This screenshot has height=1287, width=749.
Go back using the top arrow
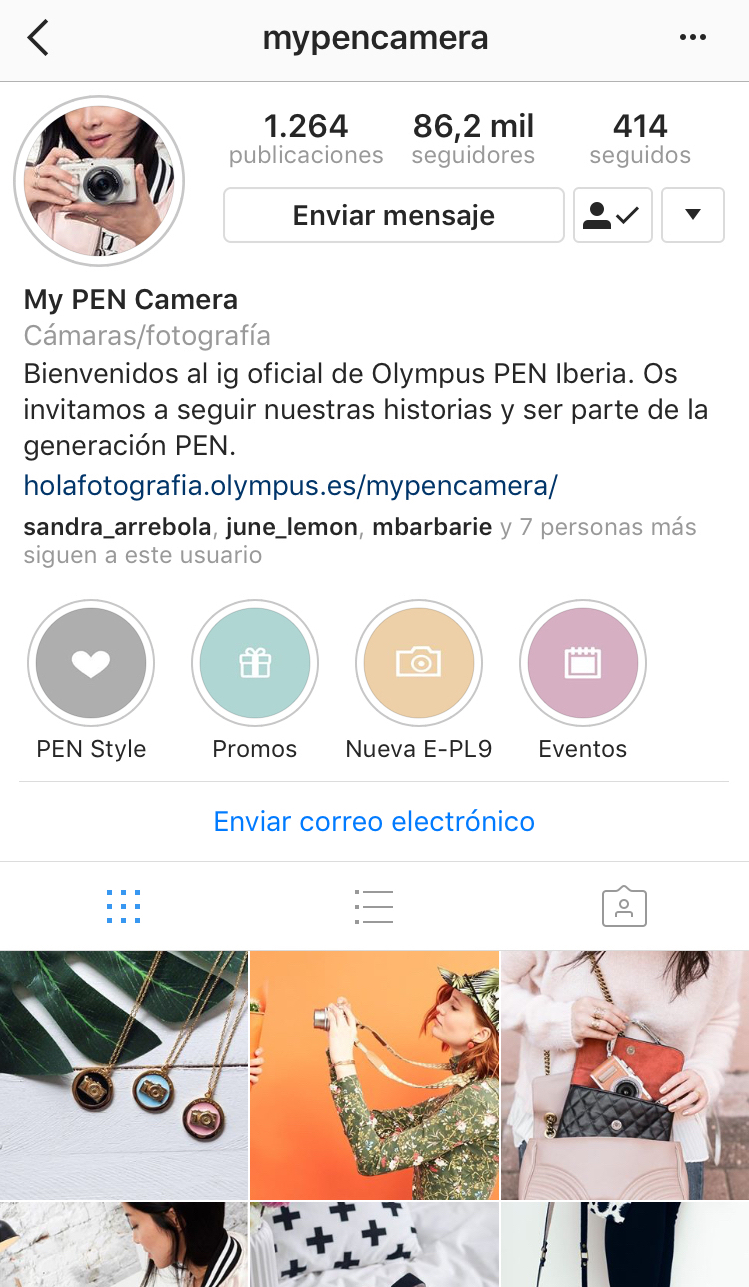pyautogui.click(x=38, y=38)
